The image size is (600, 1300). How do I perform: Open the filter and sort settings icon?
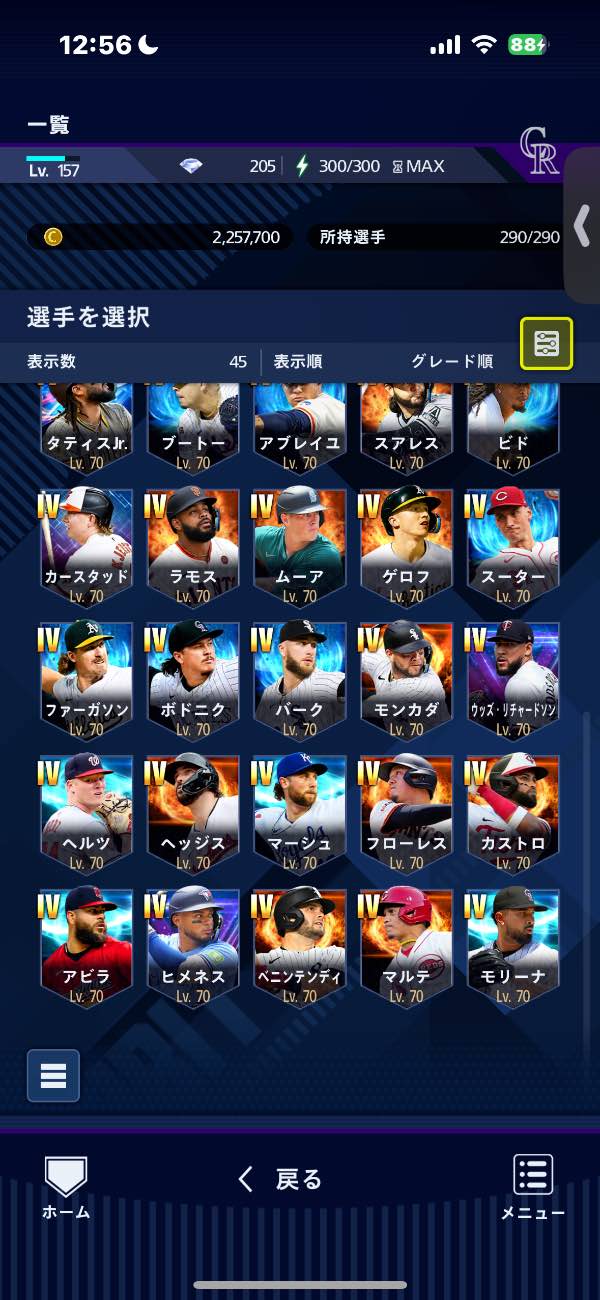[x=546, y=344]
